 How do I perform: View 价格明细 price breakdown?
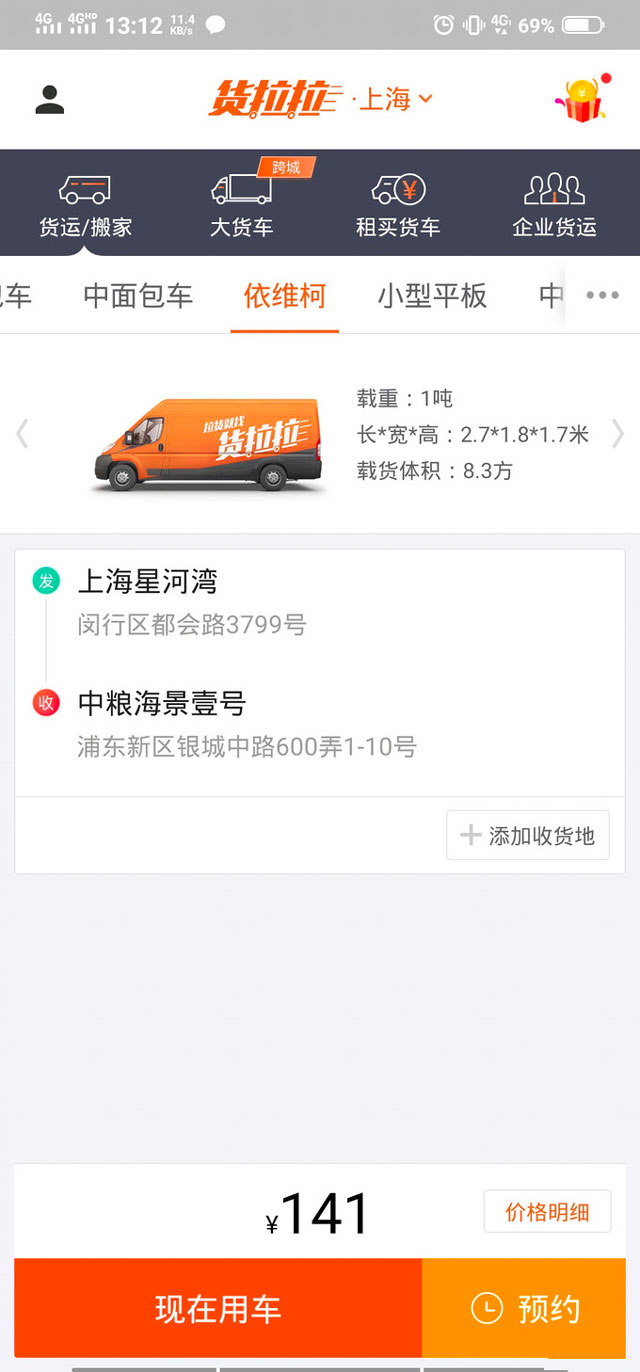[547, 1212]
